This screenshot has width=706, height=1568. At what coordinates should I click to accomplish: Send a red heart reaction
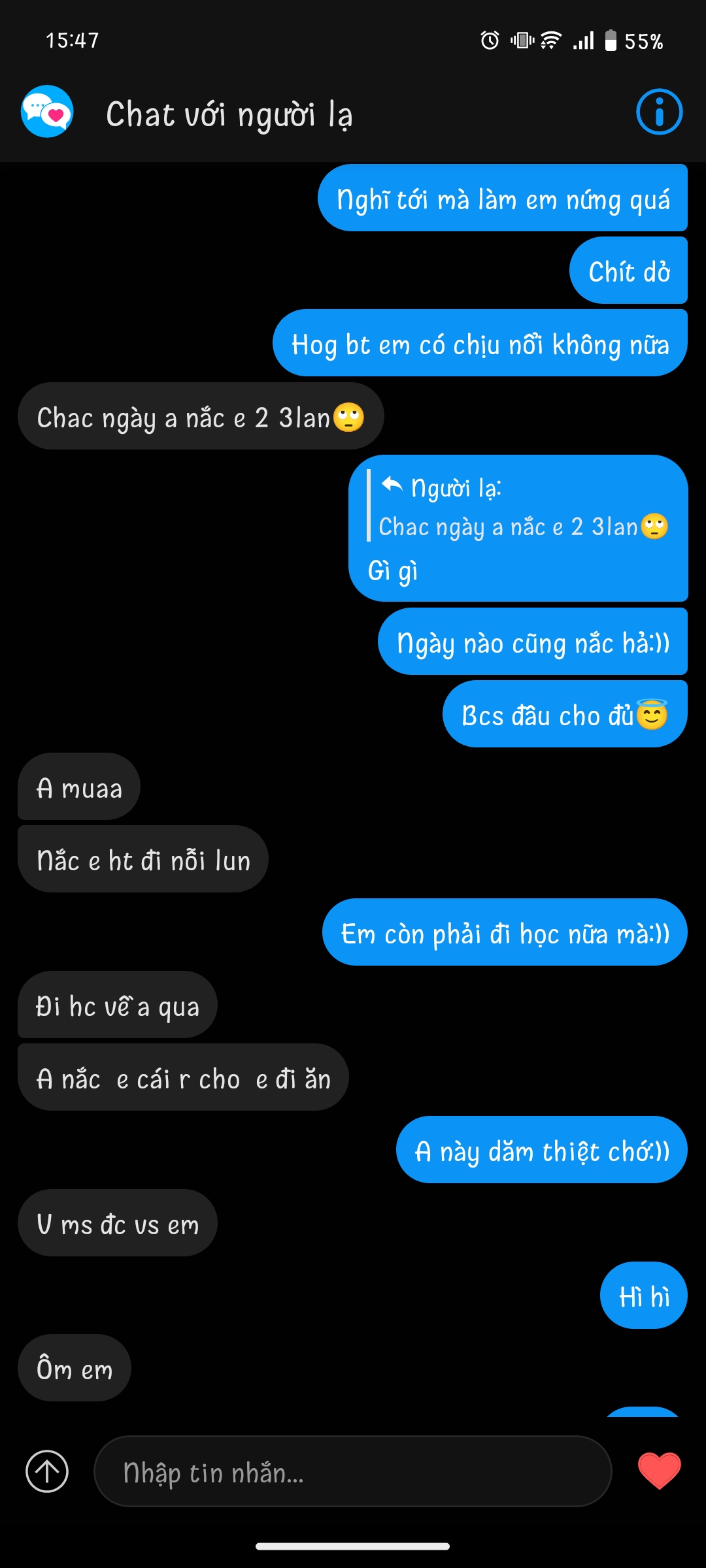click(659, 1471)
